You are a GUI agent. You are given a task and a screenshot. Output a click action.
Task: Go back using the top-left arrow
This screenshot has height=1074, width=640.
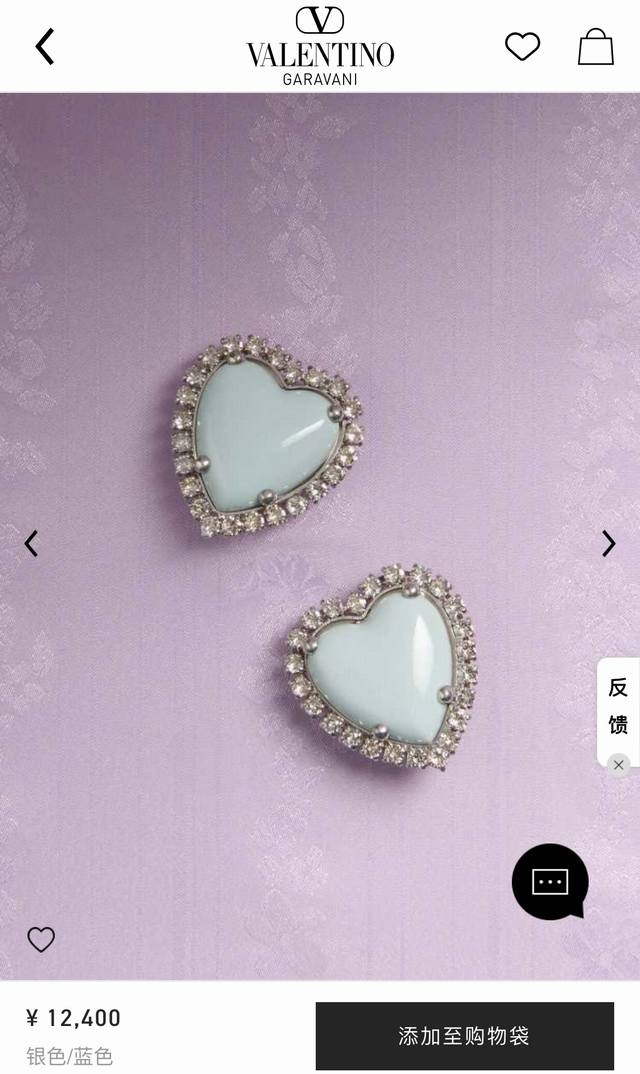(x=45, y=46)
